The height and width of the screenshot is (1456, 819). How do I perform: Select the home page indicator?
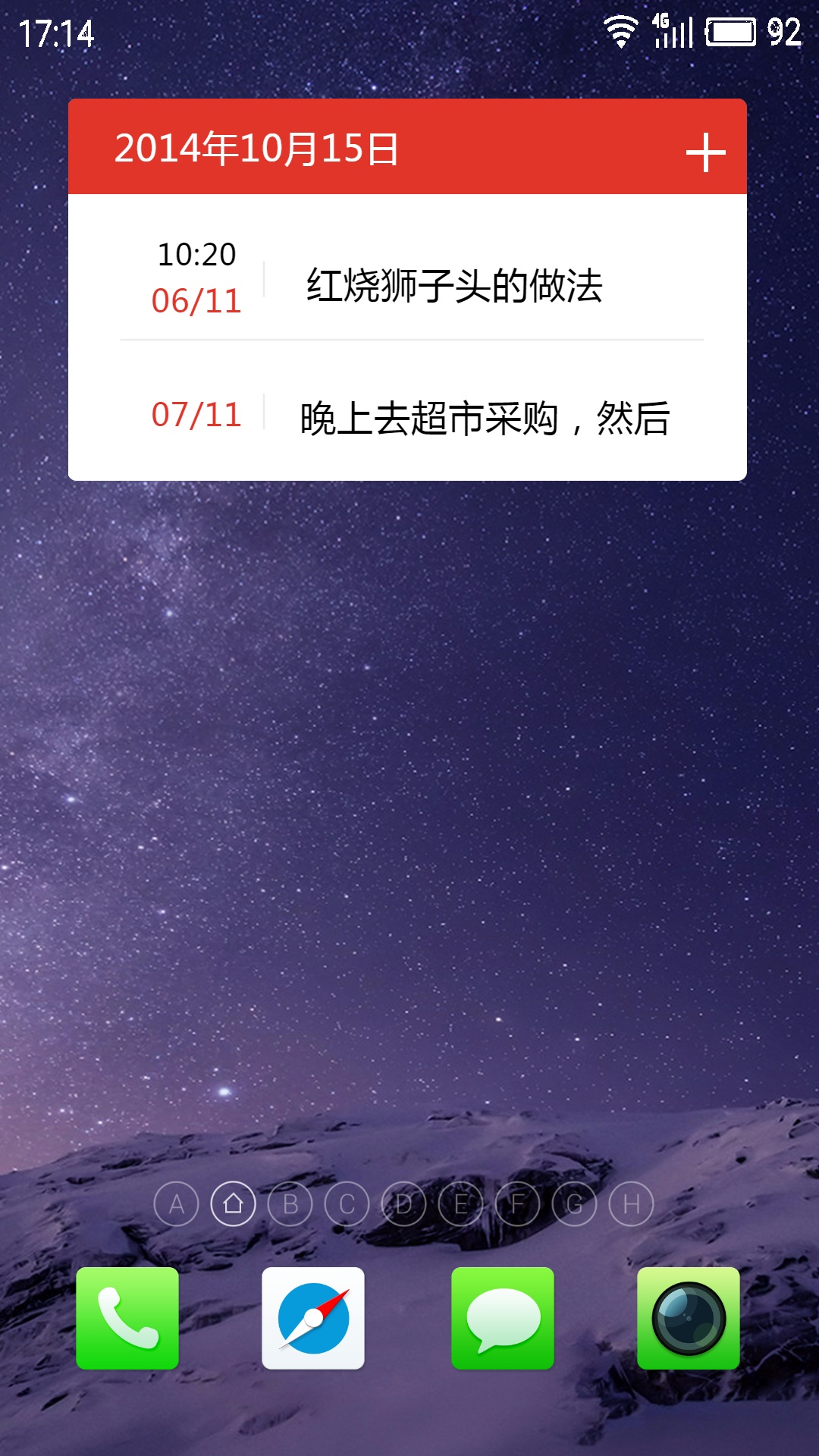coord(233,1203)
